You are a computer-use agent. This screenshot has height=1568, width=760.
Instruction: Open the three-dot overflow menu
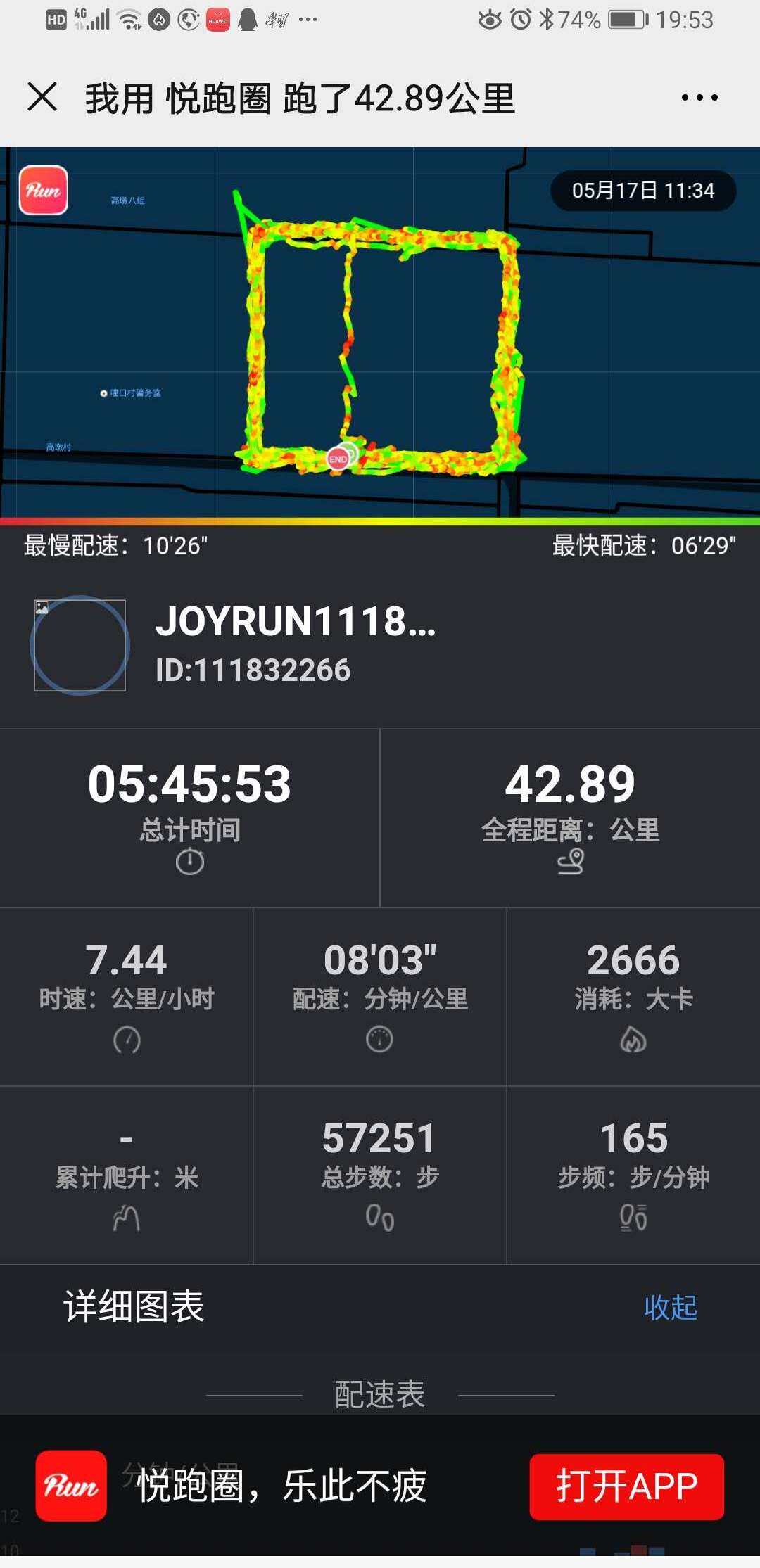tap(699, 98)
